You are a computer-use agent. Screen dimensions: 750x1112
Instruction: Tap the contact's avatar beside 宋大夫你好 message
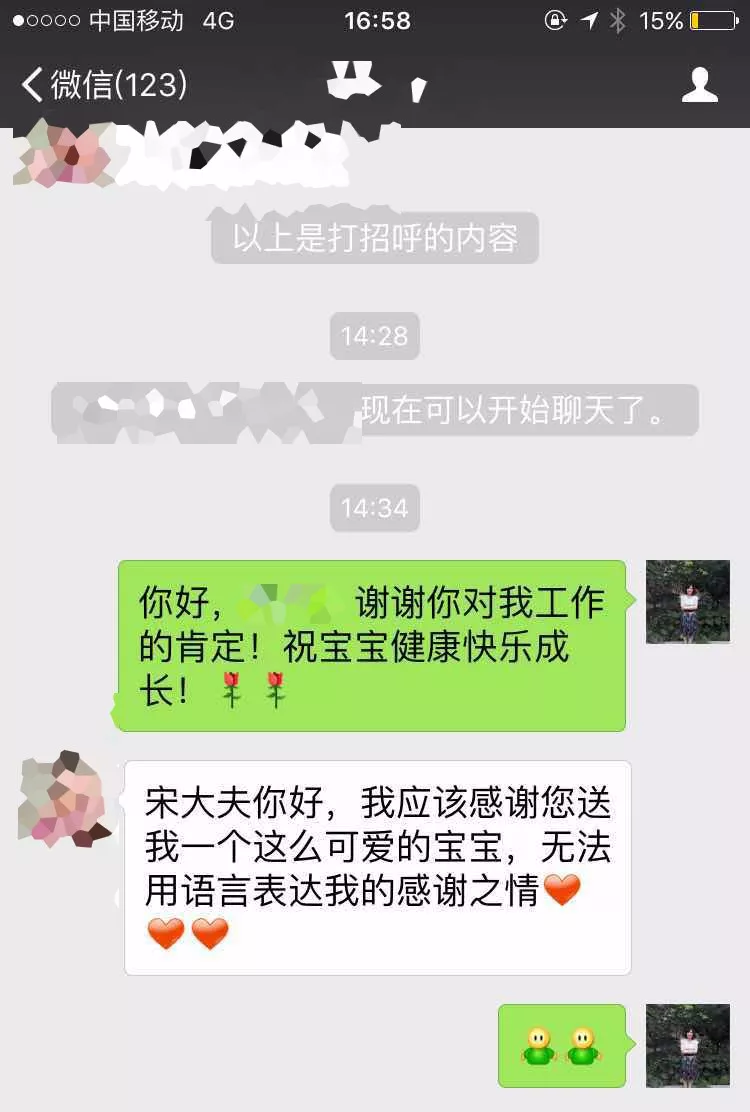click(x=62, y=799)
